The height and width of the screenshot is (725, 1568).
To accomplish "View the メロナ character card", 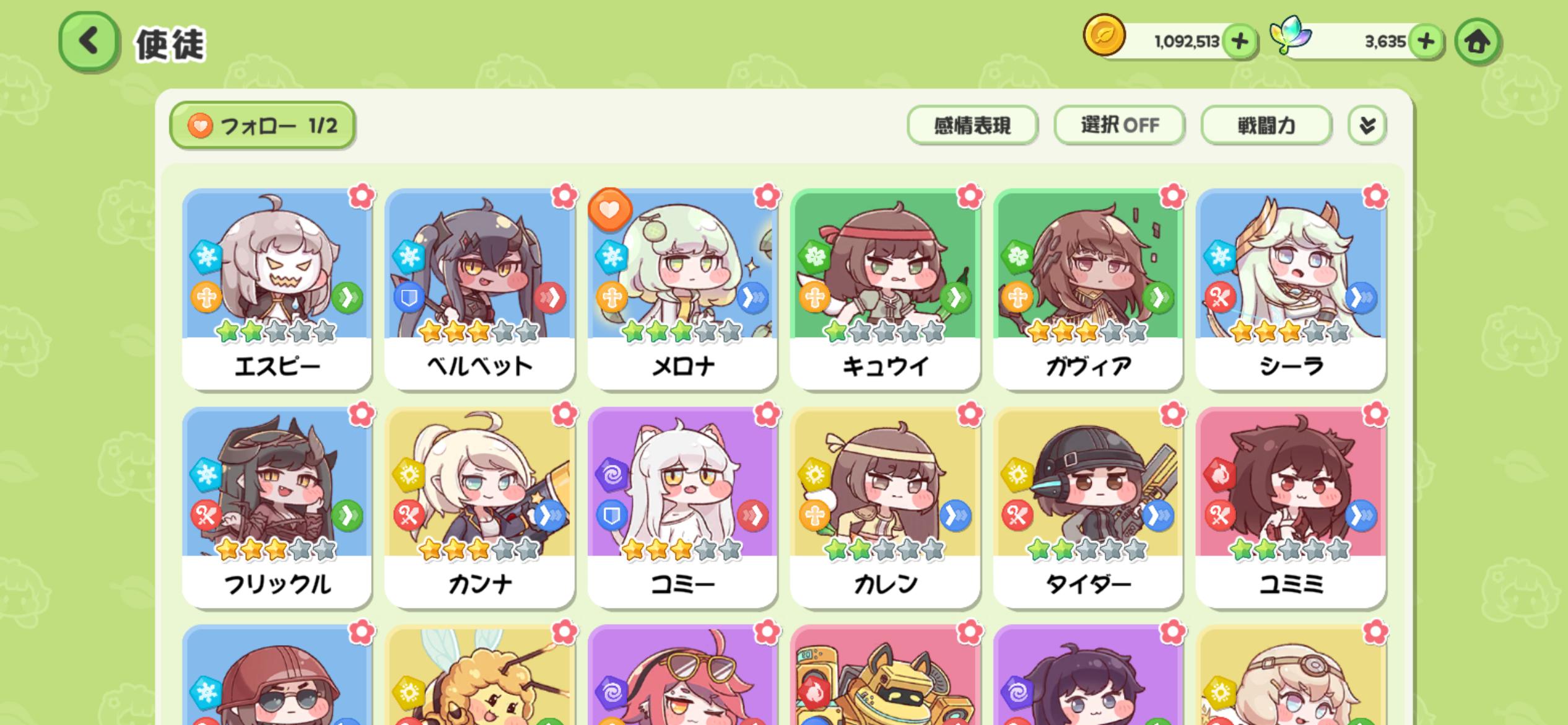I will 682,289.
